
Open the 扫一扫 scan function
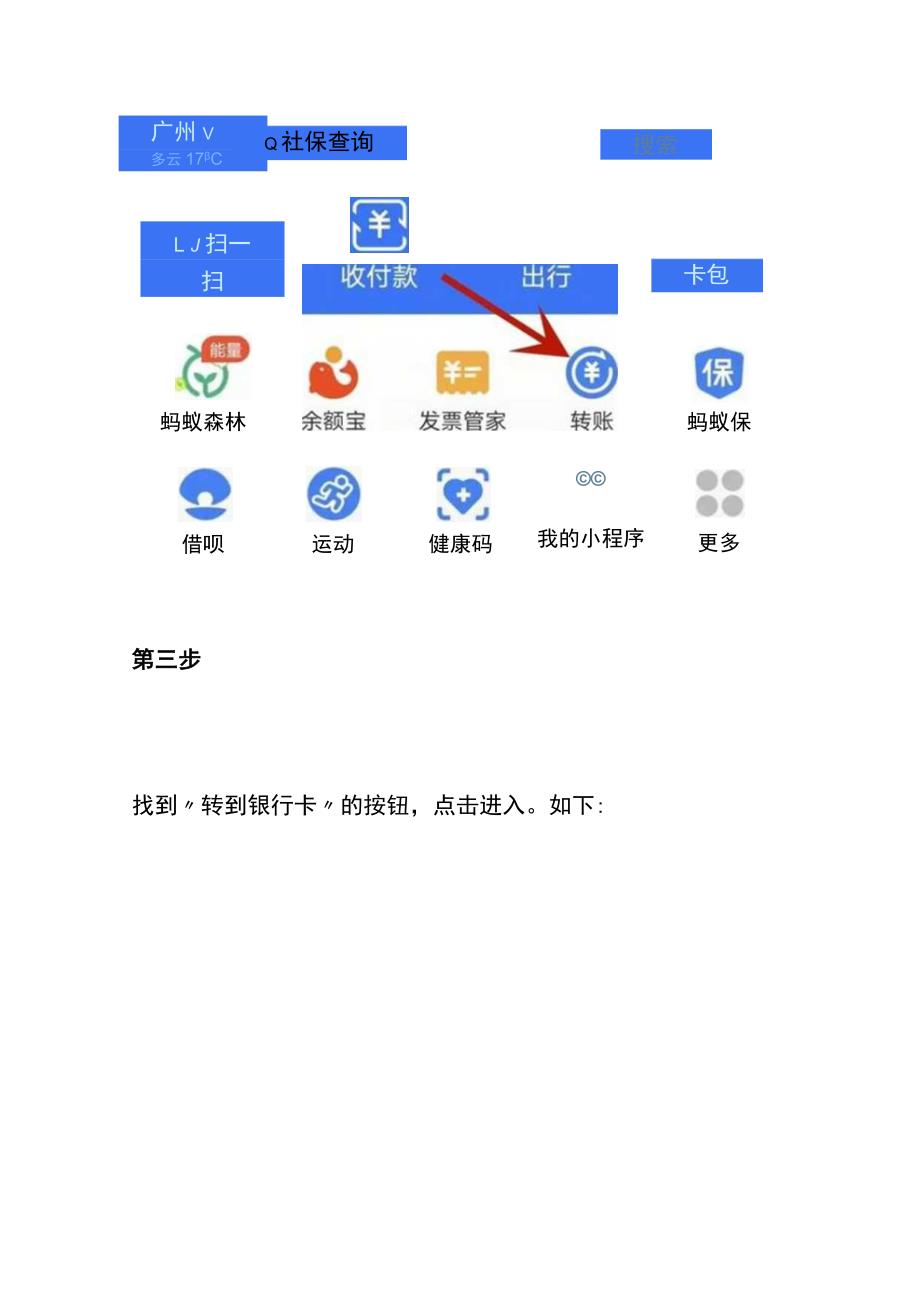[211, 256]
